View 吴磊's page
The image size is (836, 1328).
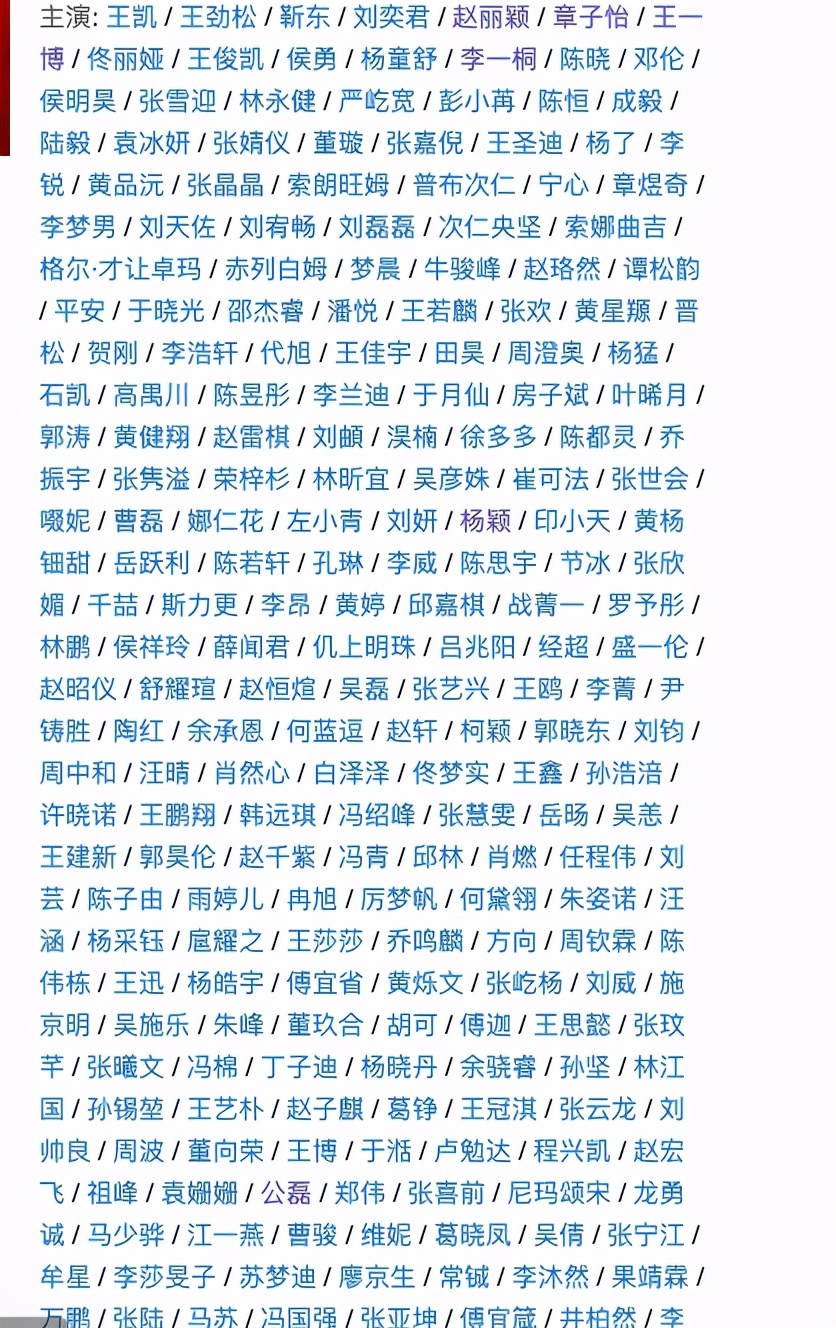click(x=363, y=689)
